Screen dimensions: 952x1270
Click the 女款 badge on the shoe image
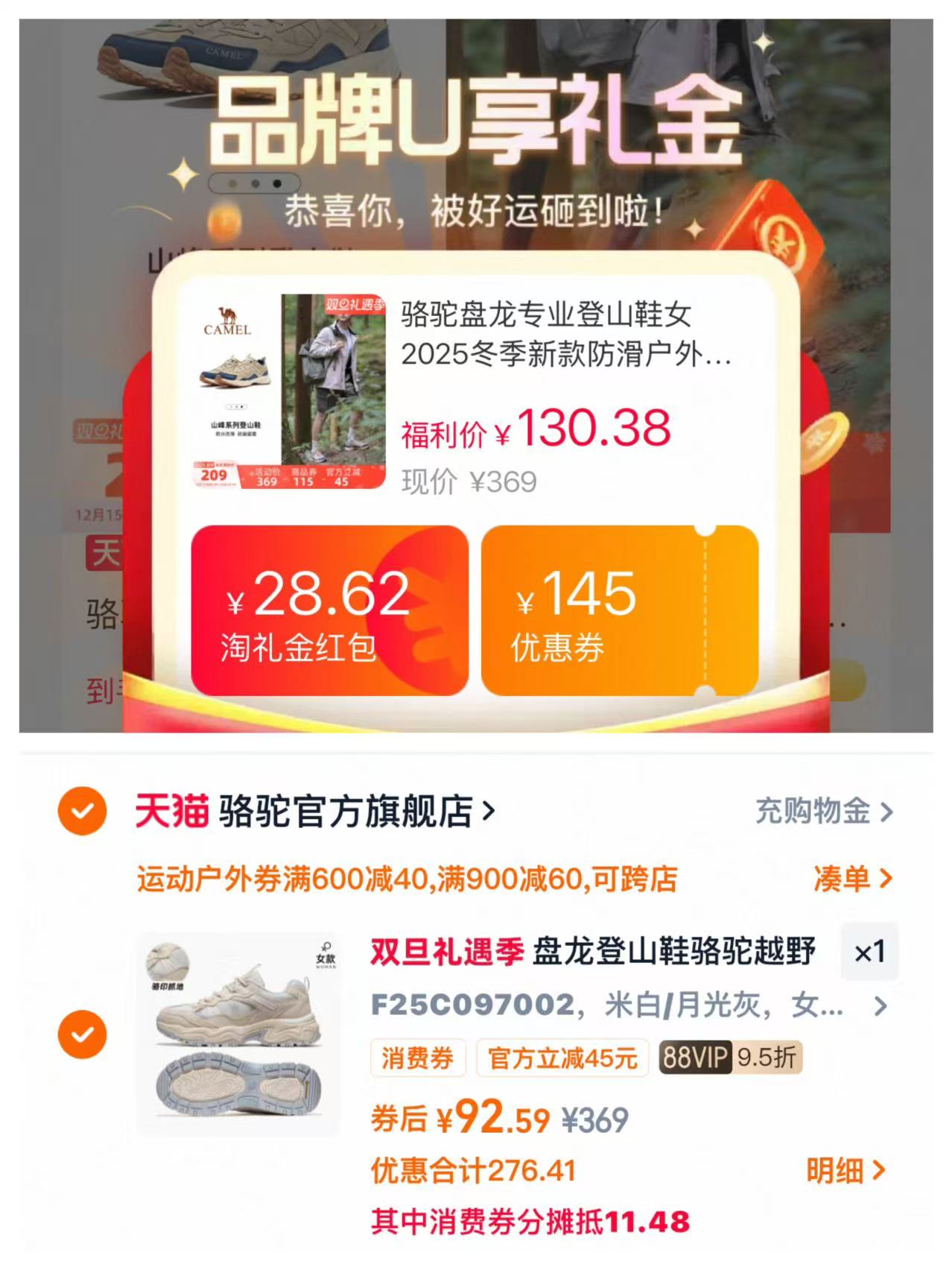coord(328,956)
